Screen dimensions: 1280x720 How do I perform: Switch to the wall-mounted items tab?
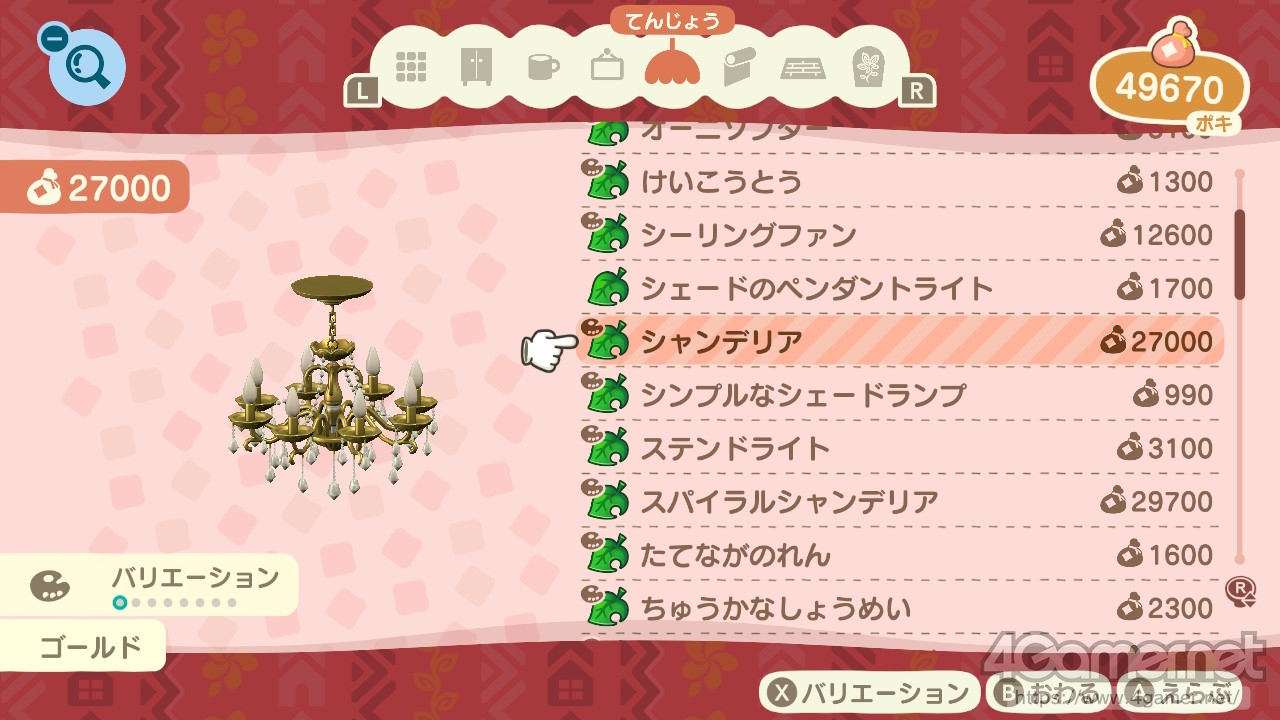[x=607, y=66]
